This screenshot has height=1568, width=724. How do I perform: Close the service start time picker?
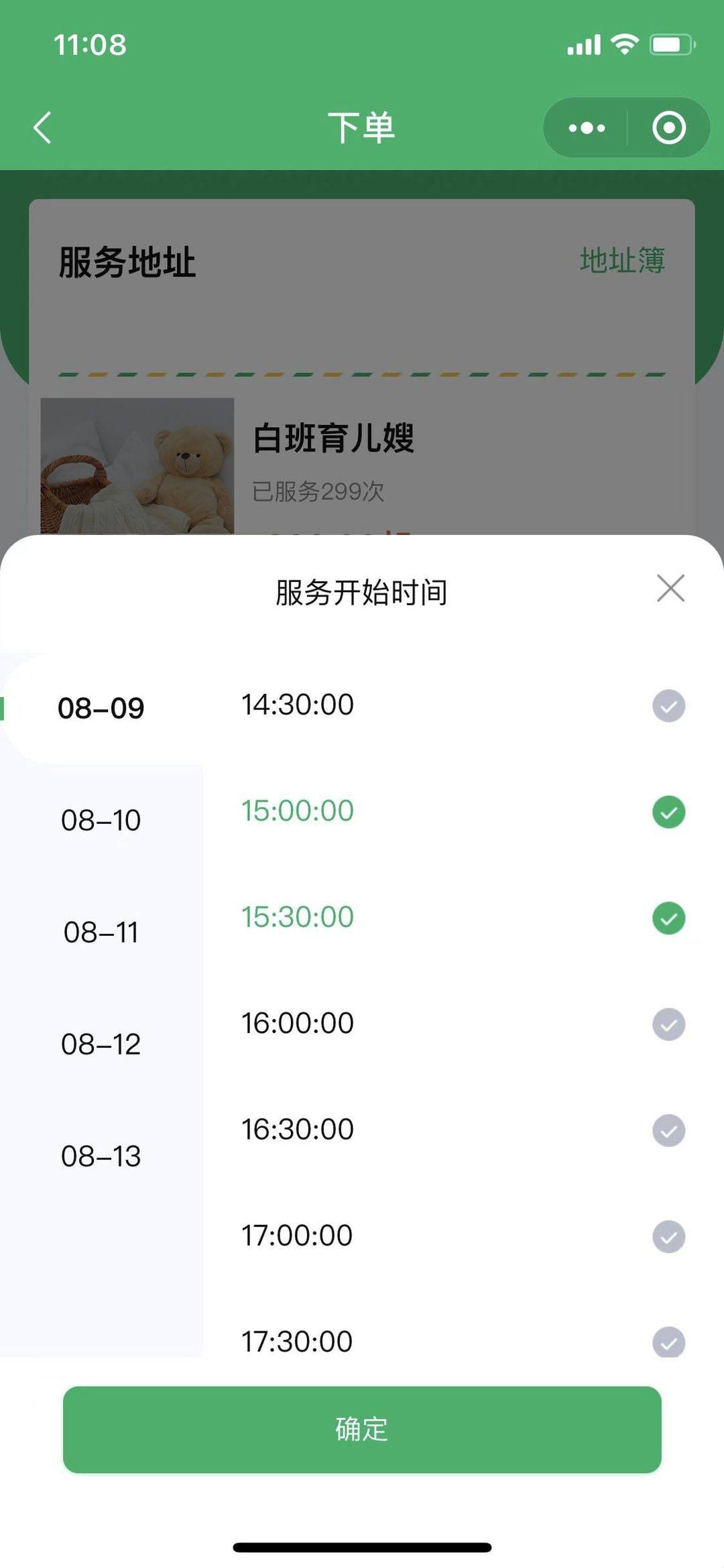coord(670,589)
